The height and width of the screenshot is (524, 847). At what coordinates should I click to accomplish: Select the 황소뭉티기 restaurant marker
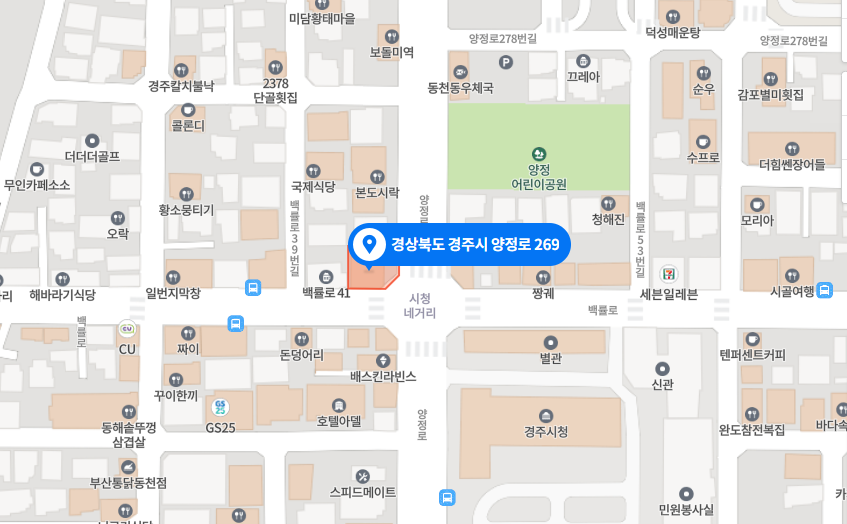click(x=186, y=194)
